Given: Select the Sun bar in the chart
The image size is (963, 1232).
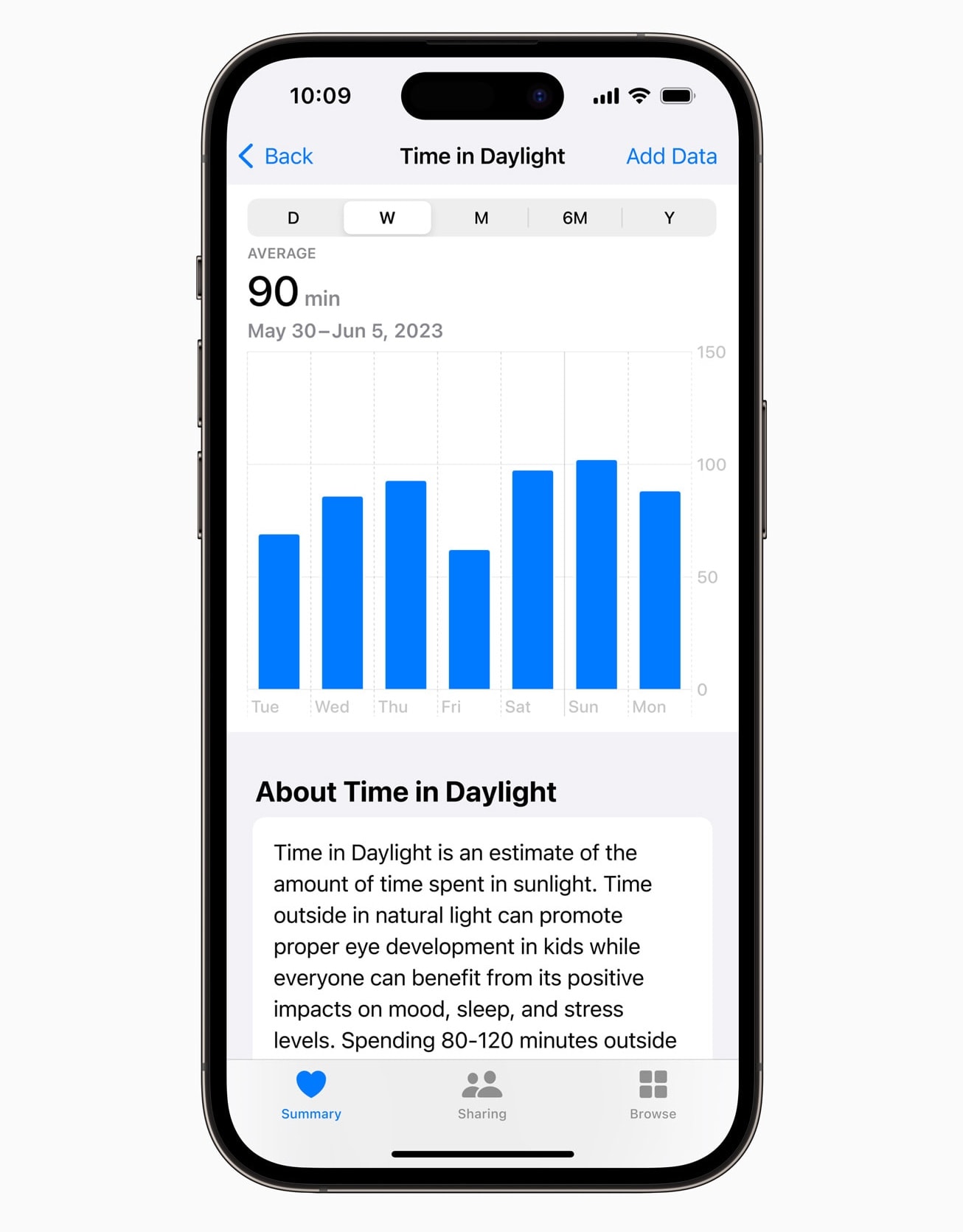Looking at the screenshot, I should tap(596, 575).
